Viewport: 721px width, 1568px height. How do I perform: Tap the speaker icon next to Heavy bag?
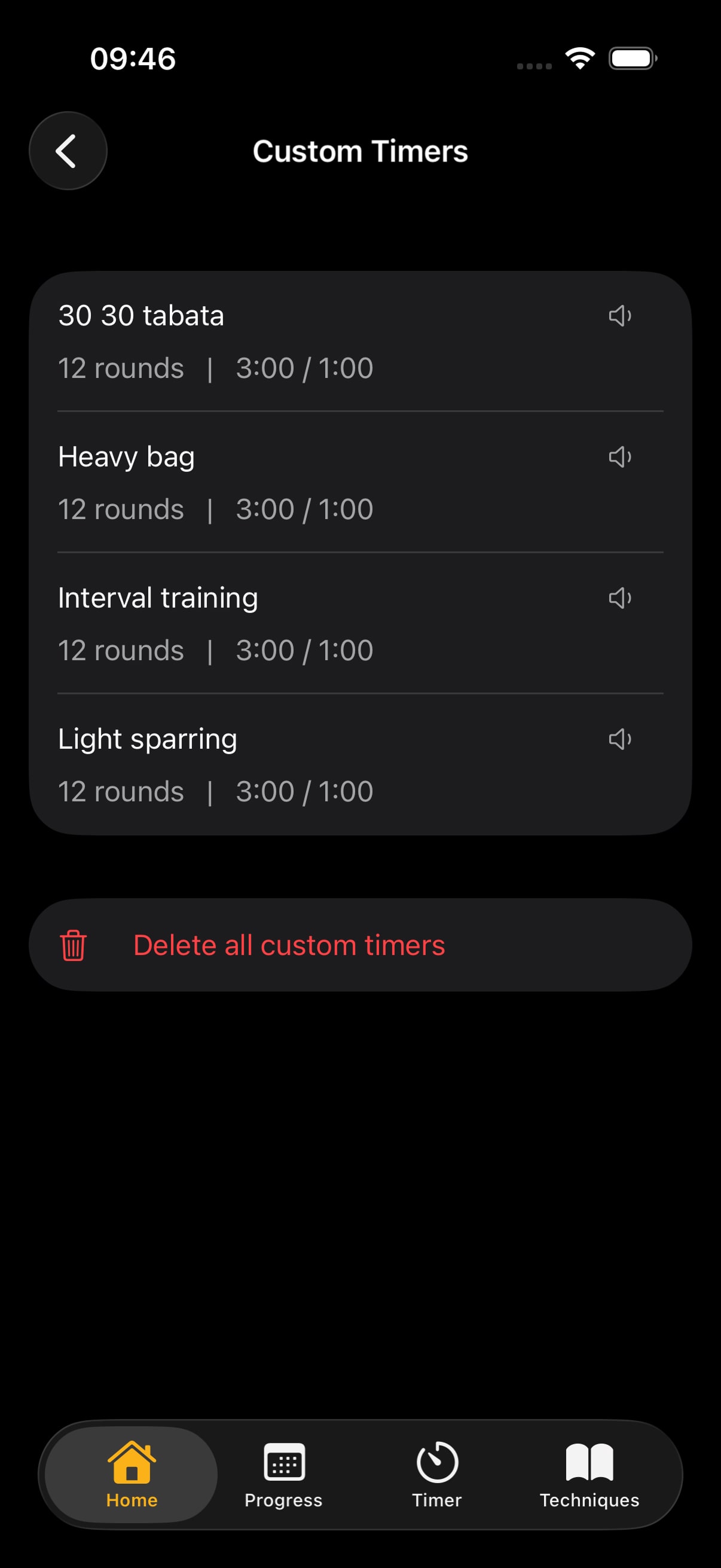point(620,457)
